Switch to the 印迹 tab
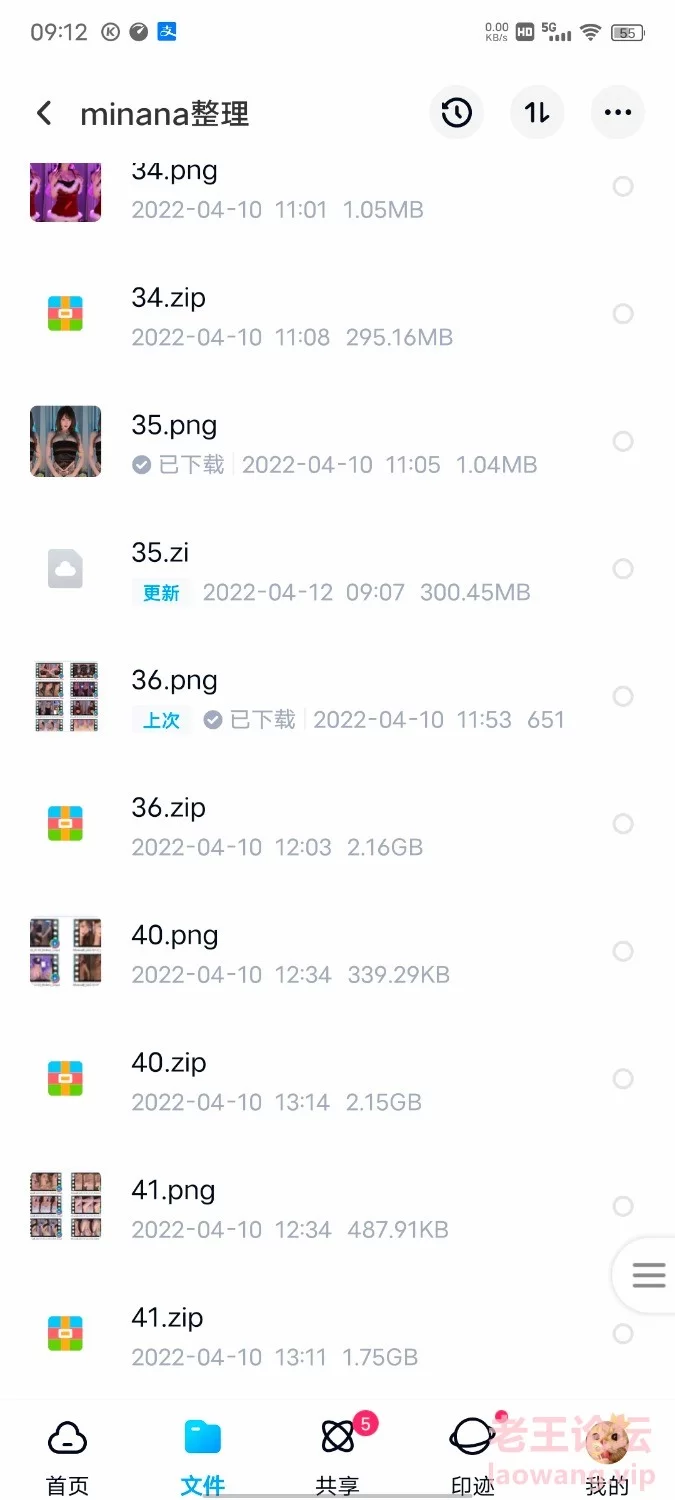Screen dimensions: 675x1500 472,1456
